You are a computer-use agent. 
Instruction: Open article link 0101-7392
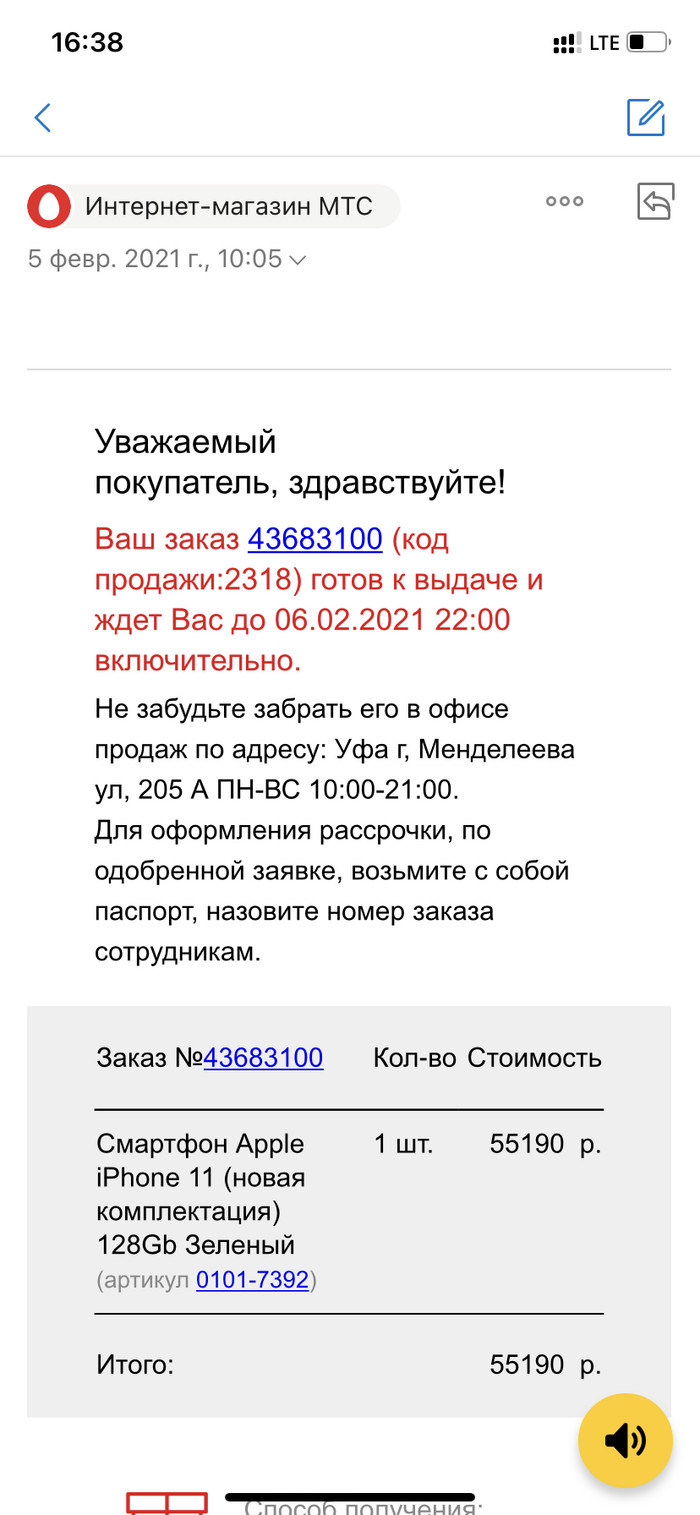tap(252, 1279)
